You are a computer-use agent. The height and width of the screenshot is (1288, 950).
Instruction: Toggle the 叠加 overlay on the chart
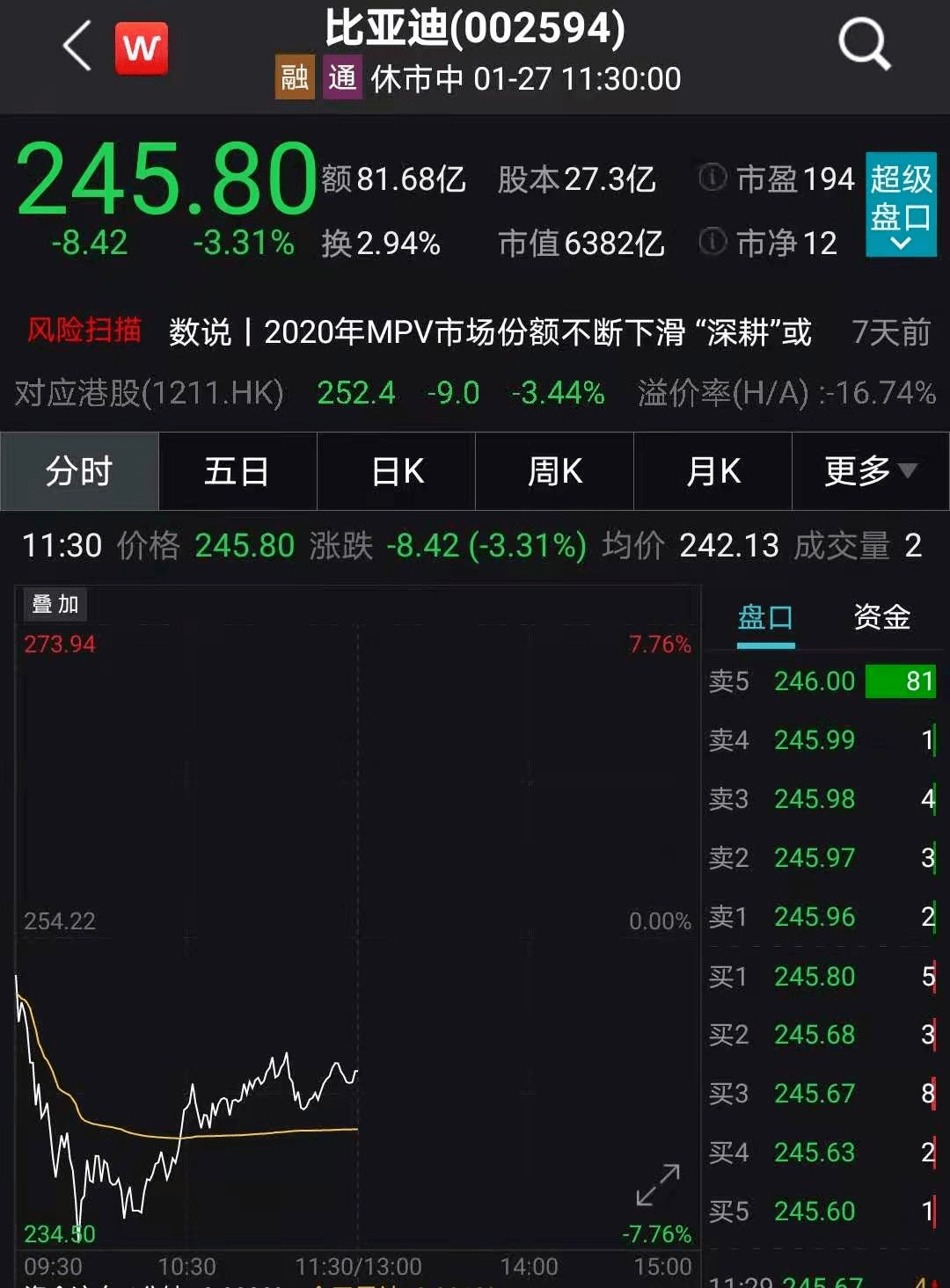click(55, 605)
